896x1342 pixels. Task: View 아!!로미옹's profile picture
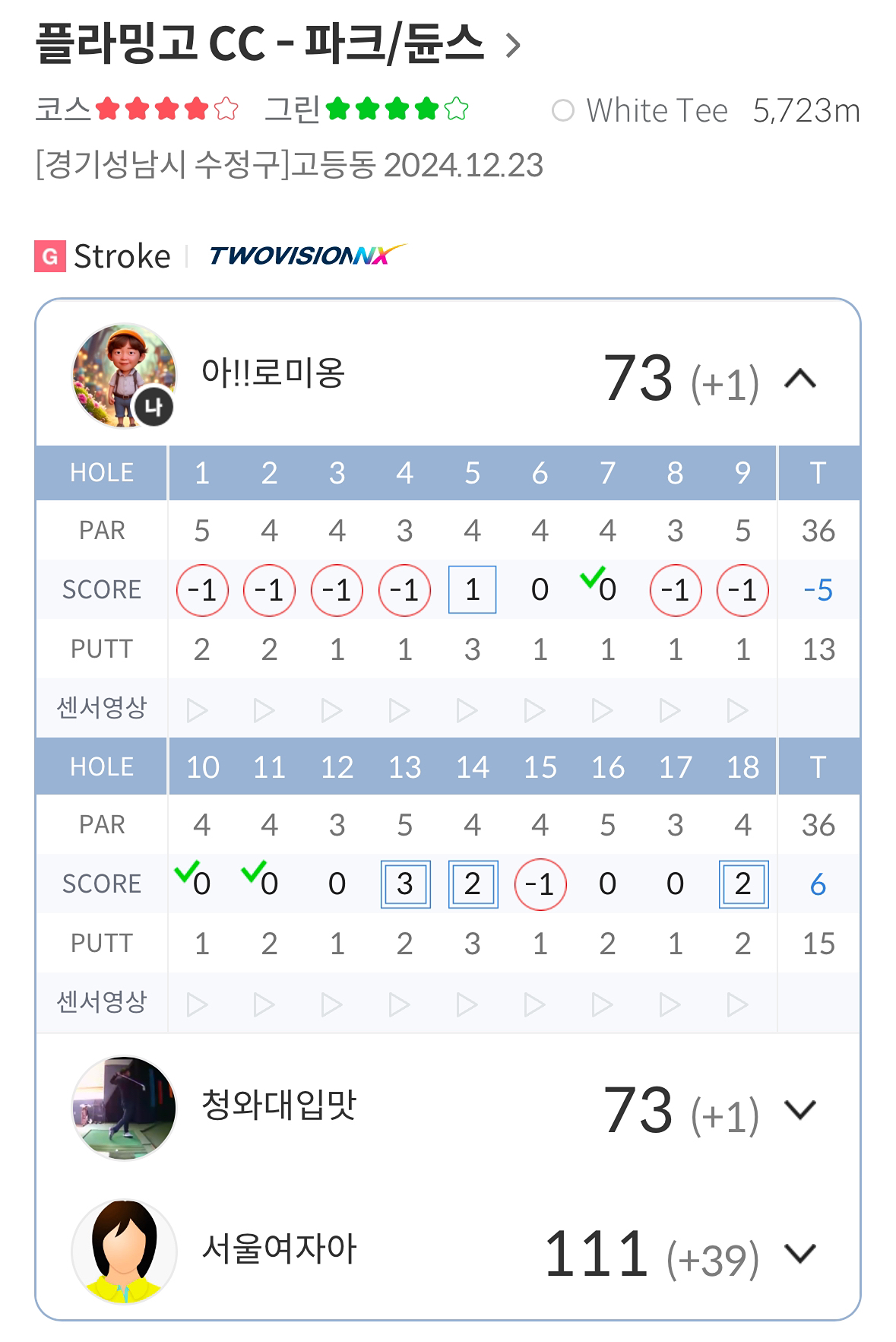124,376
